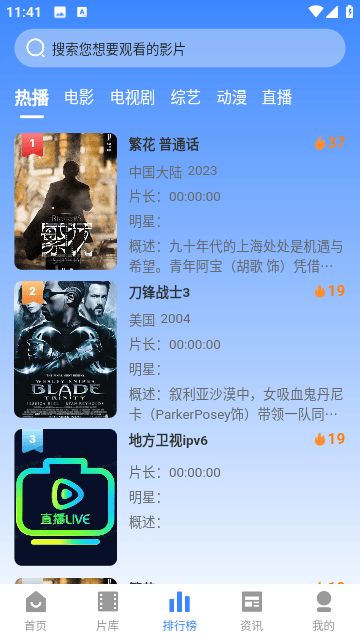Tap the search box for films

(x=180, y=48)
